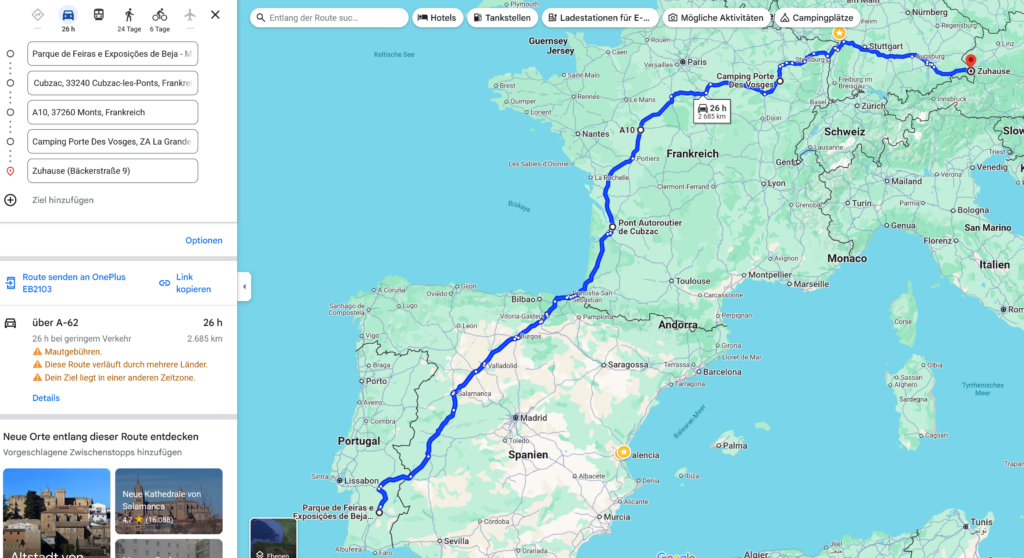Copy the route link
This screenshot has width=1024, height=558.
(192, 283)
